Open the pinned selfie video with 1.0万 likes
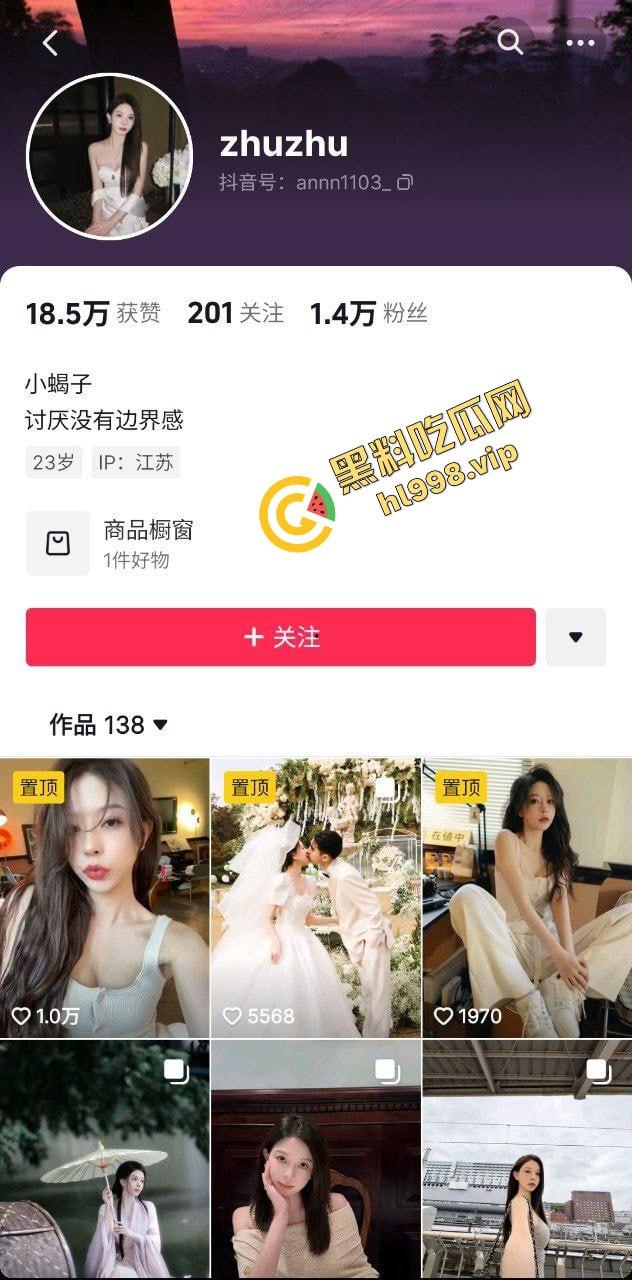 (104, 897)
